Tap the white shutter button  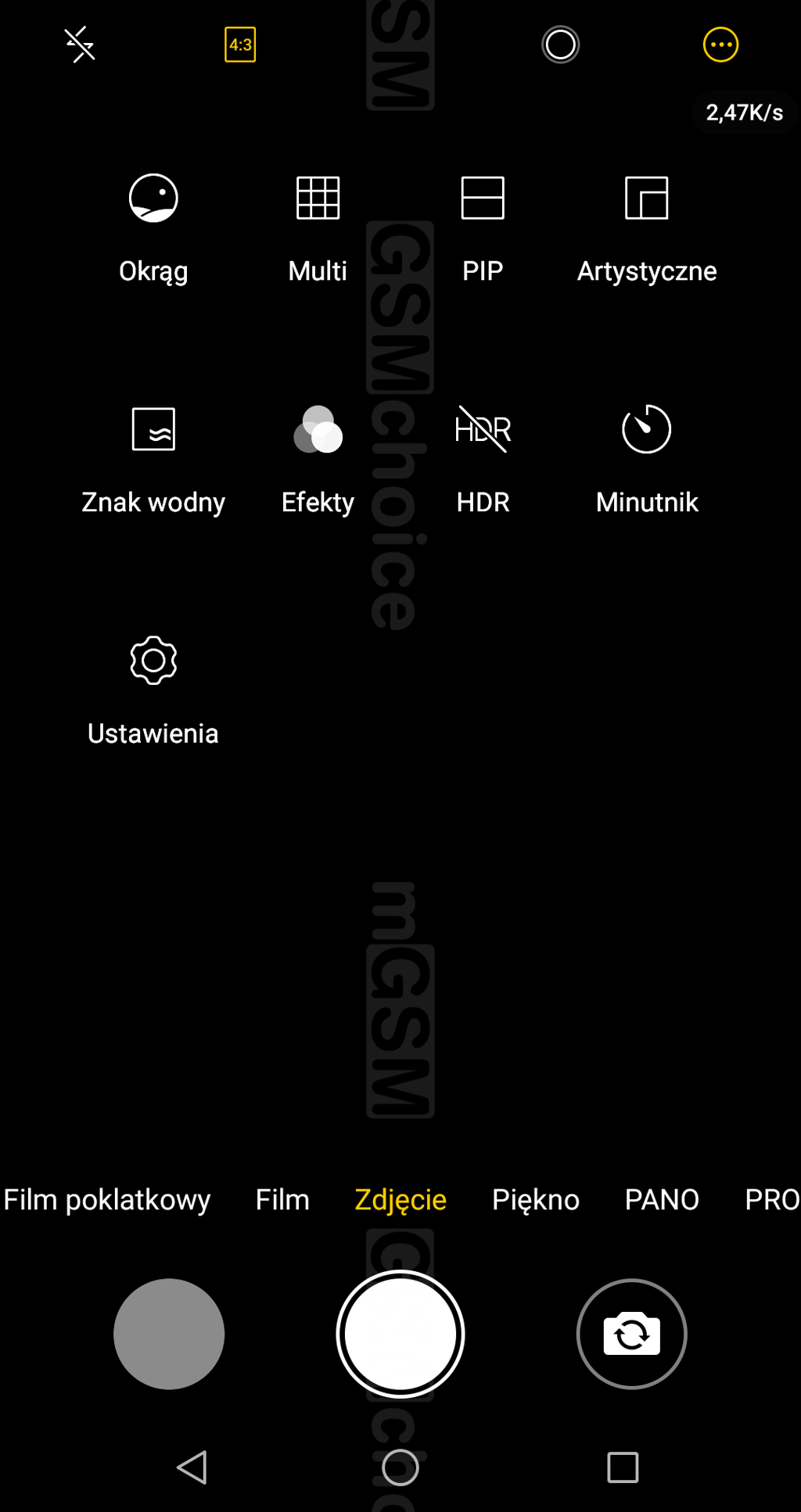[400, 1334]
